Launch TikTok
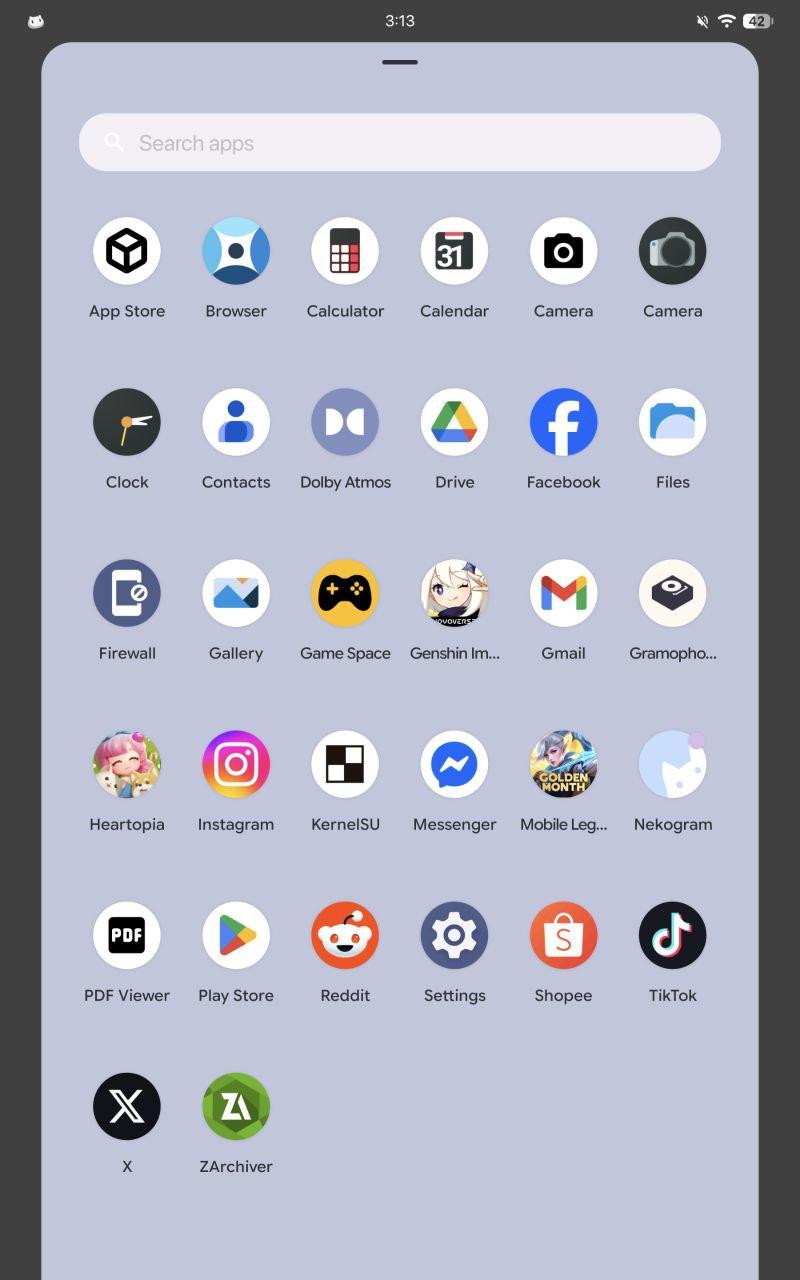The width and height of the screenshot is (800, 1280). pos(672,935)
